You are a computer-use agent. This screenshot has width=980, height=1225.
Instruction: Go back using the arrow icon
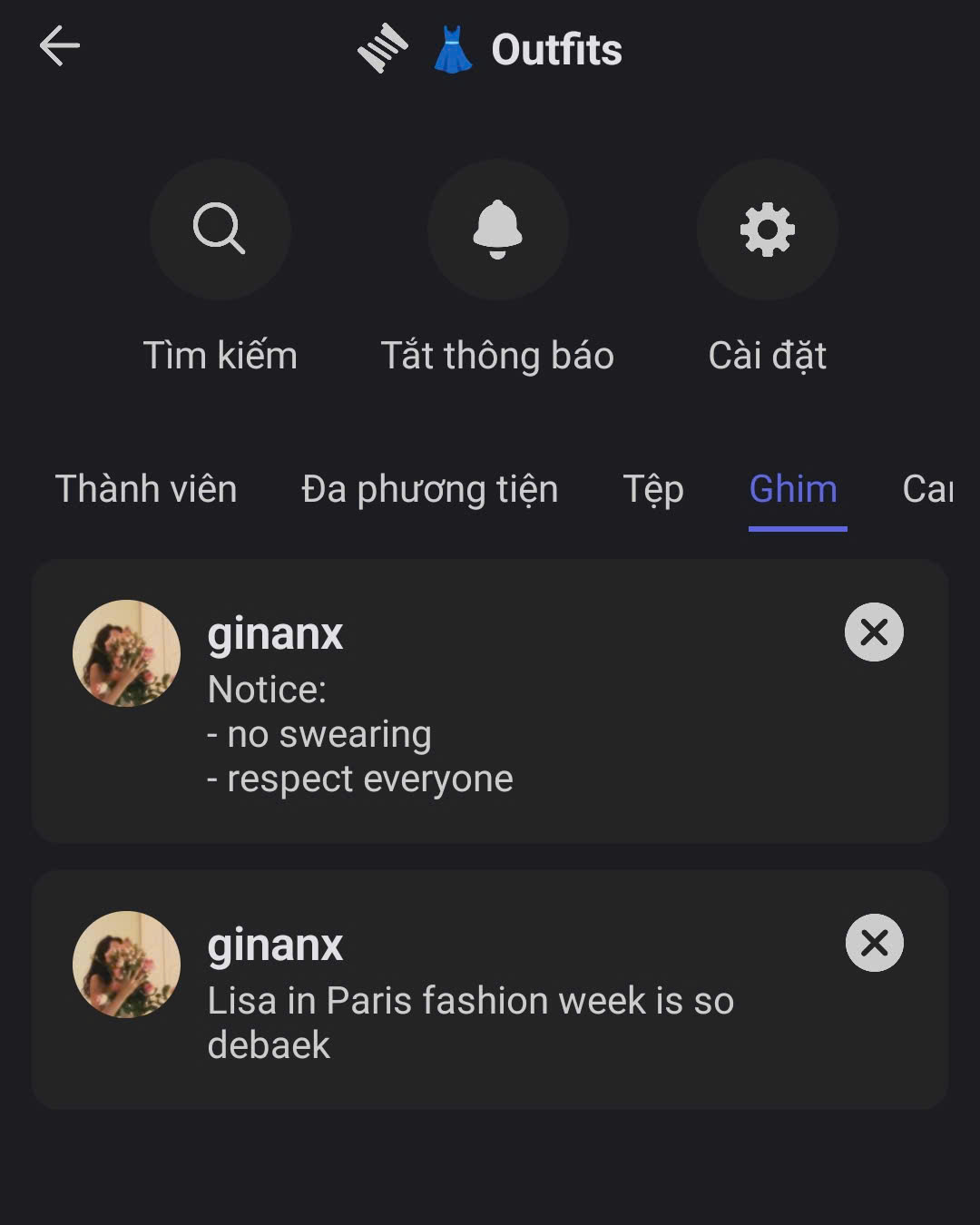[60, 46]
